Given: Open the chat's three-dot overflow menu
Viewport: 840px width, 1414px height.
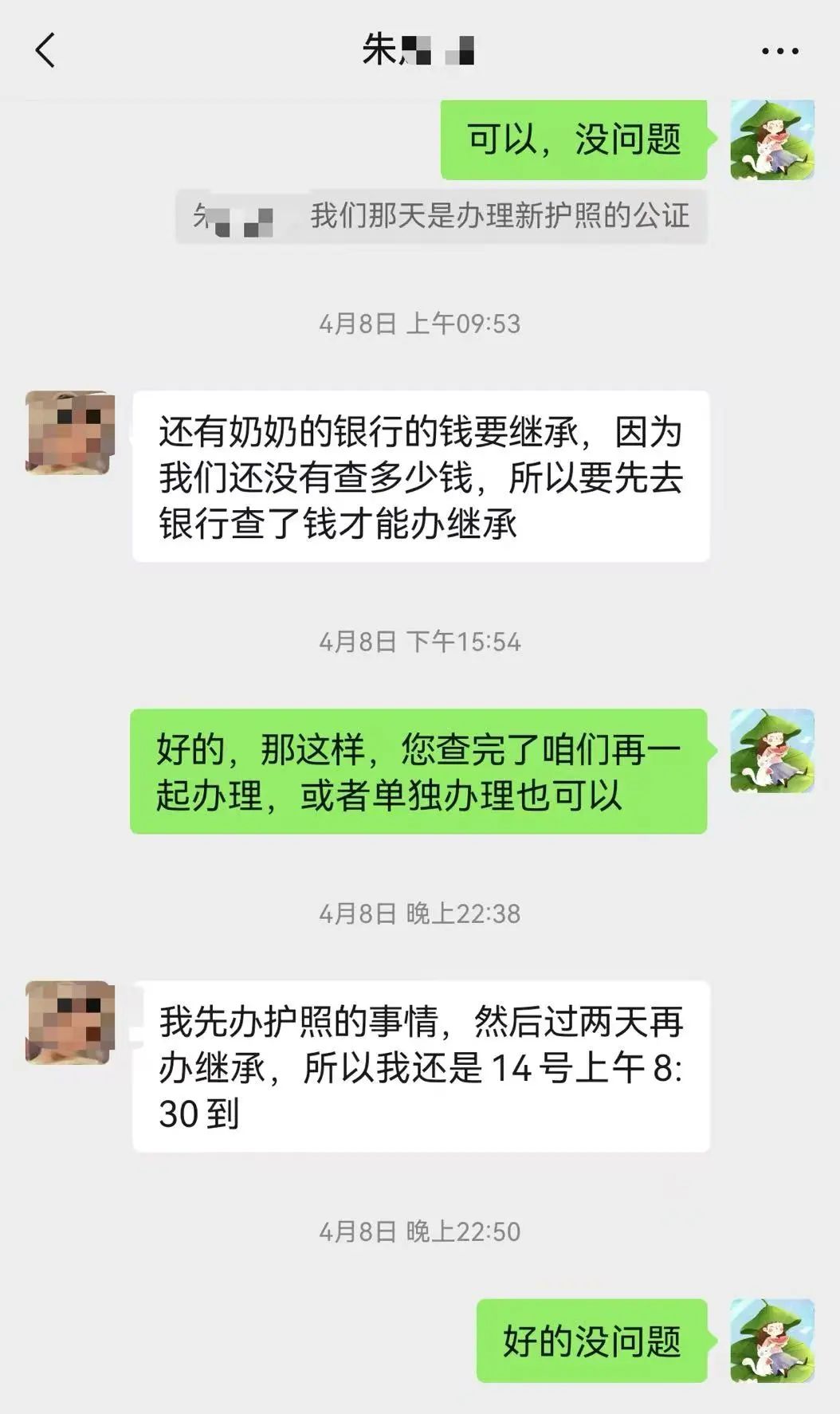Looking at the screenshot, I should point(779,51).
